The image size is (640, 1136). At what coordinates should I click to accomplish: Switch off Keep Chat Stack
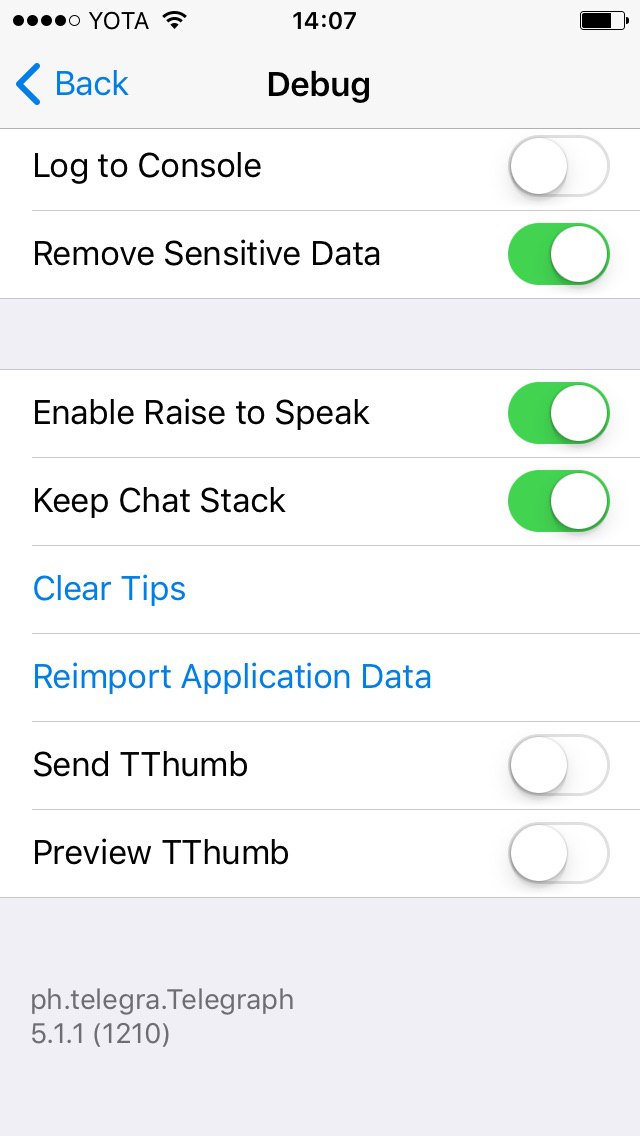tap(558, 501)
